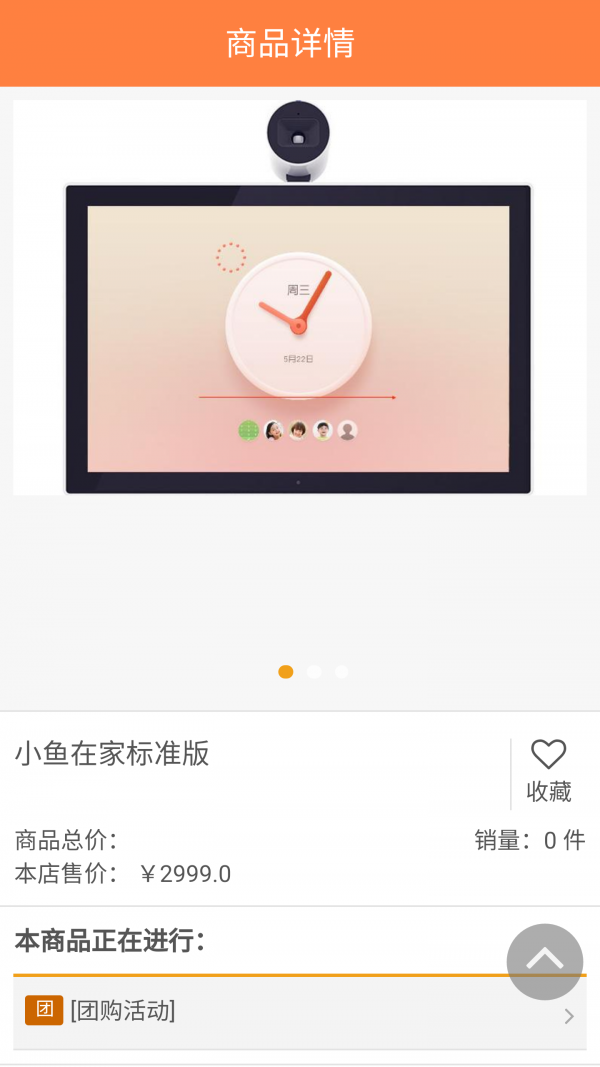600x1067 pixels.
Task: Tap the scroll-to-top arrow button
Action: coord(544,962)
